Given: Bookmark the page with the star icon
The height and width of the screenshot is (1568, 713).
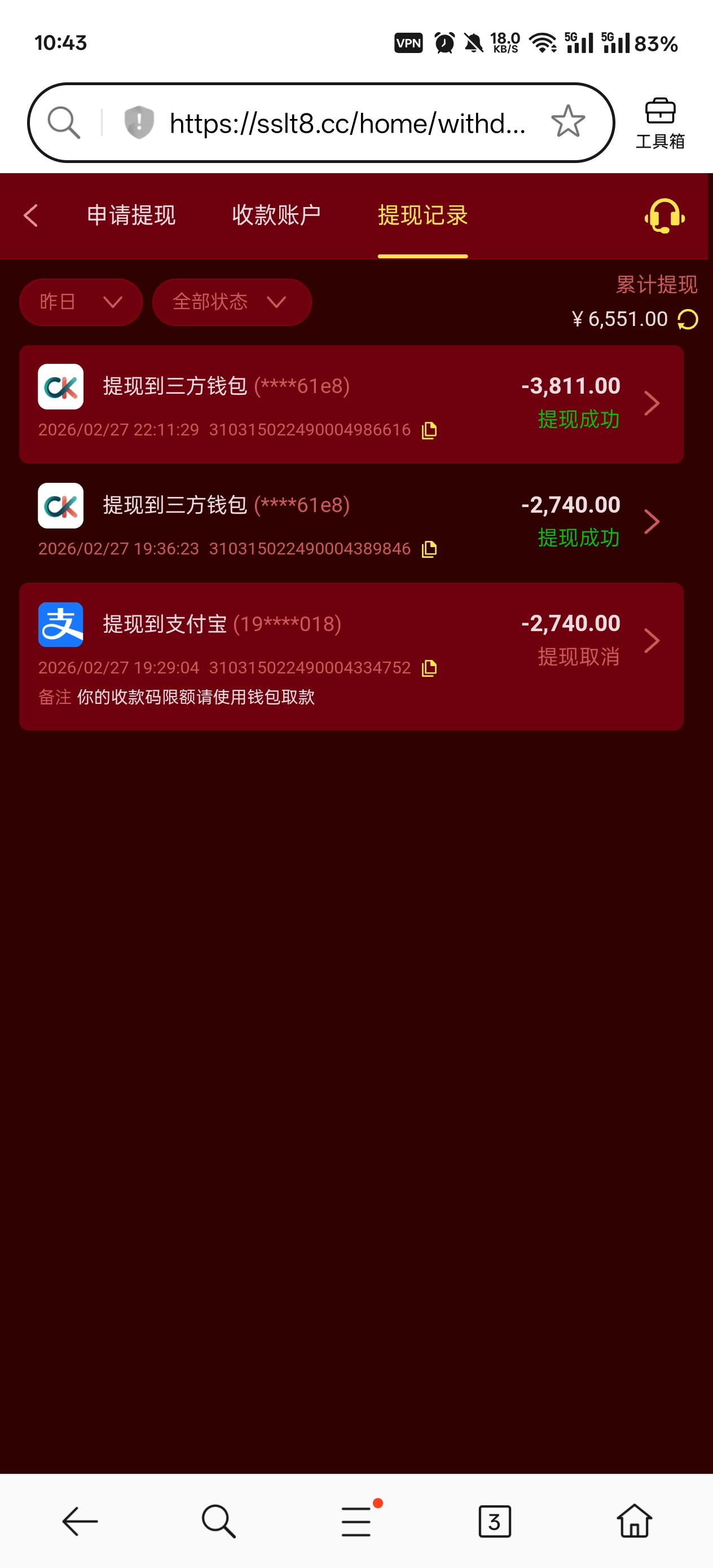Looking at the screenshot, I should click(x=568, y=122).
